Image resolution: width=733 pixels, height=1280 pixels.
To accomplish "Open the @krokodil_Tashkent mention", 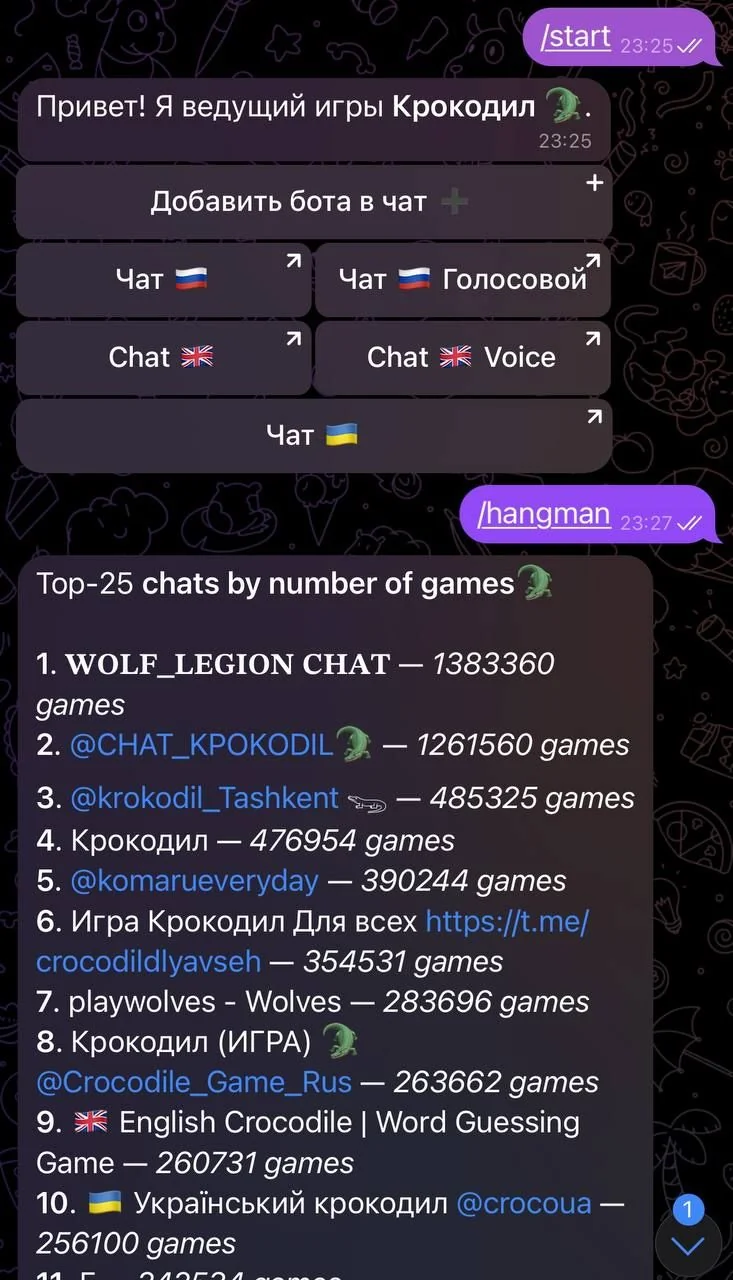I will 205,798.
